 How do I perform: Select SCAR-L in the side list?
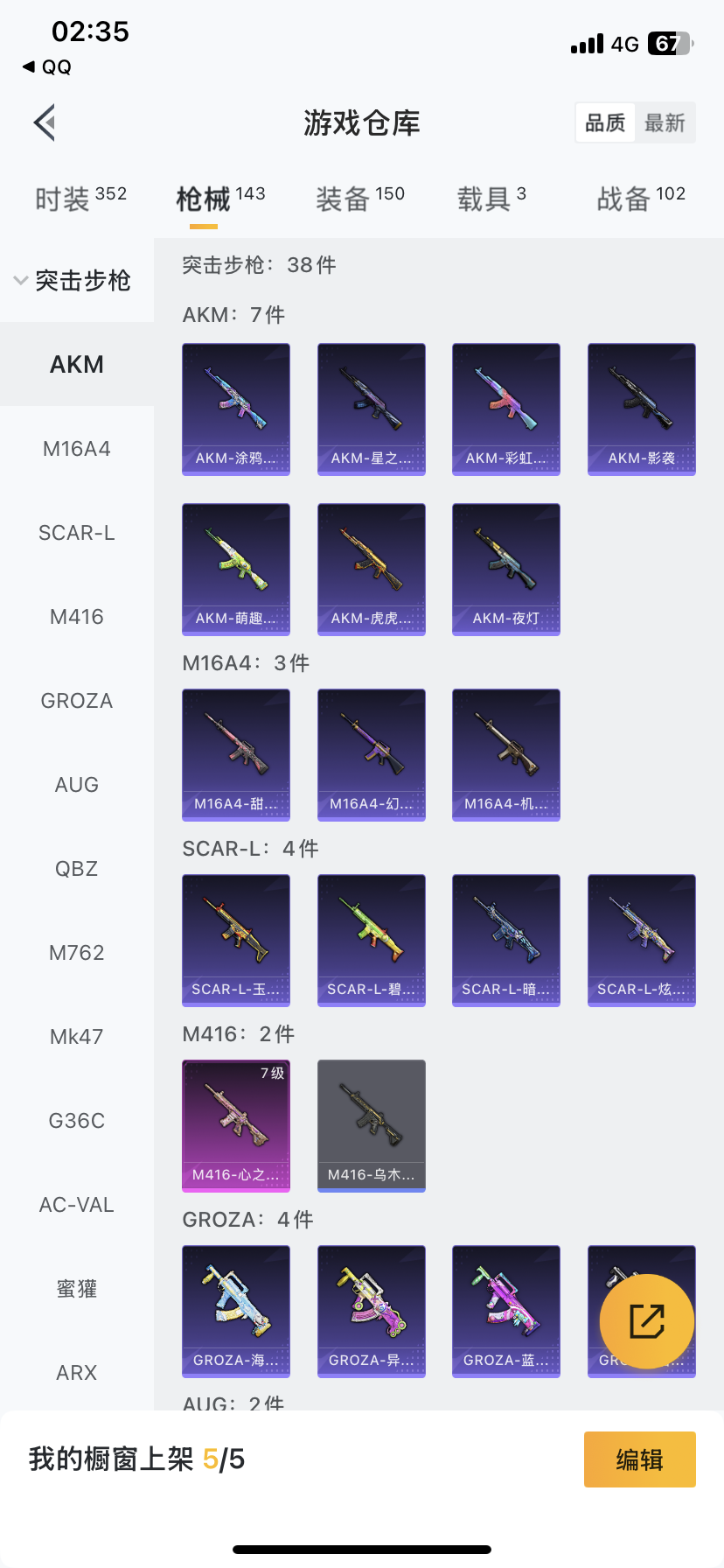pos(77,533)
